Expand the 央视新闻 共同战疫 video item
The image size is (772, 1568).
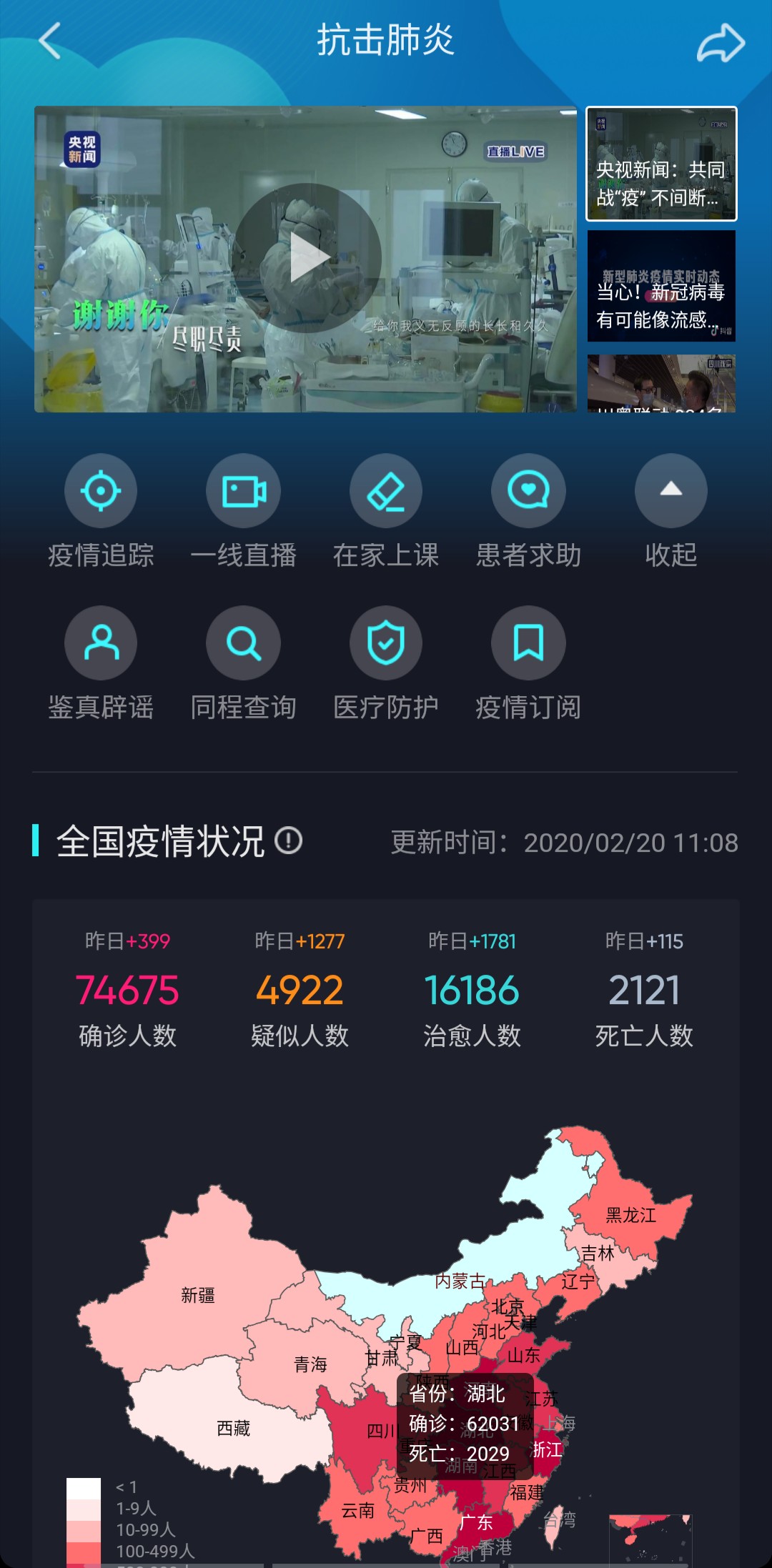661,166
